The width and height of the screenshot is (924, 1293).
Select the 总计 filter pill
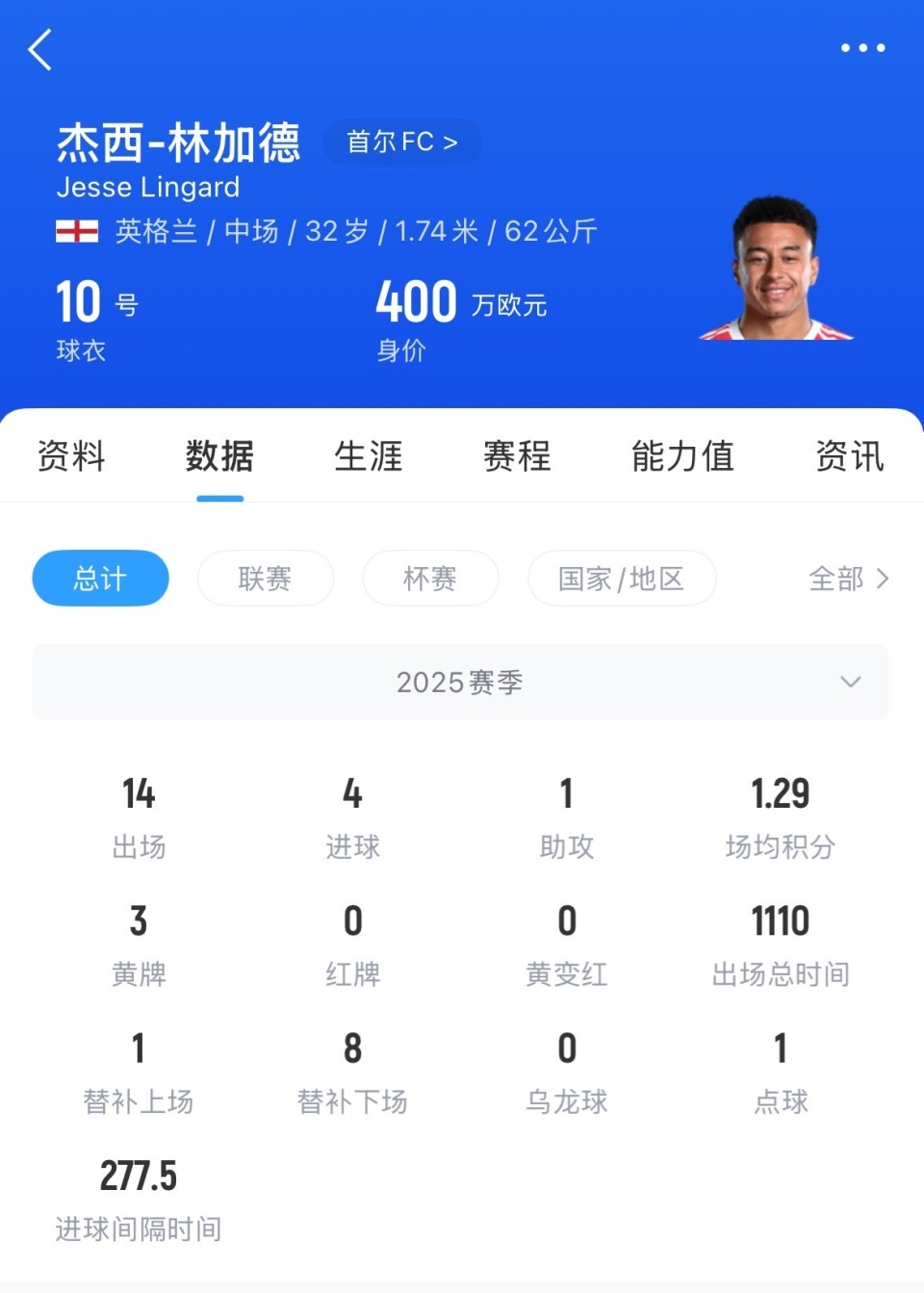(100, 578)
